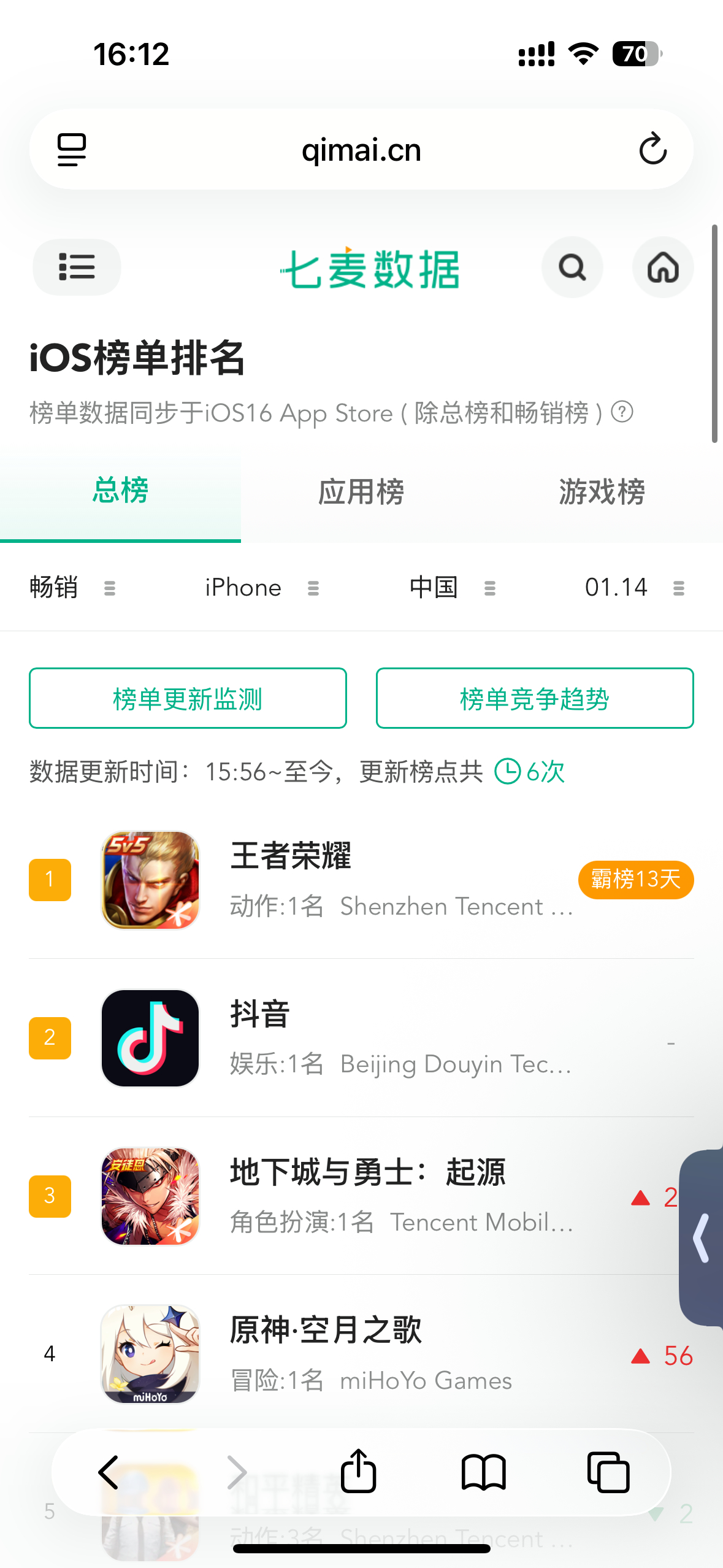View the 6次 update history link

[531, 772]
